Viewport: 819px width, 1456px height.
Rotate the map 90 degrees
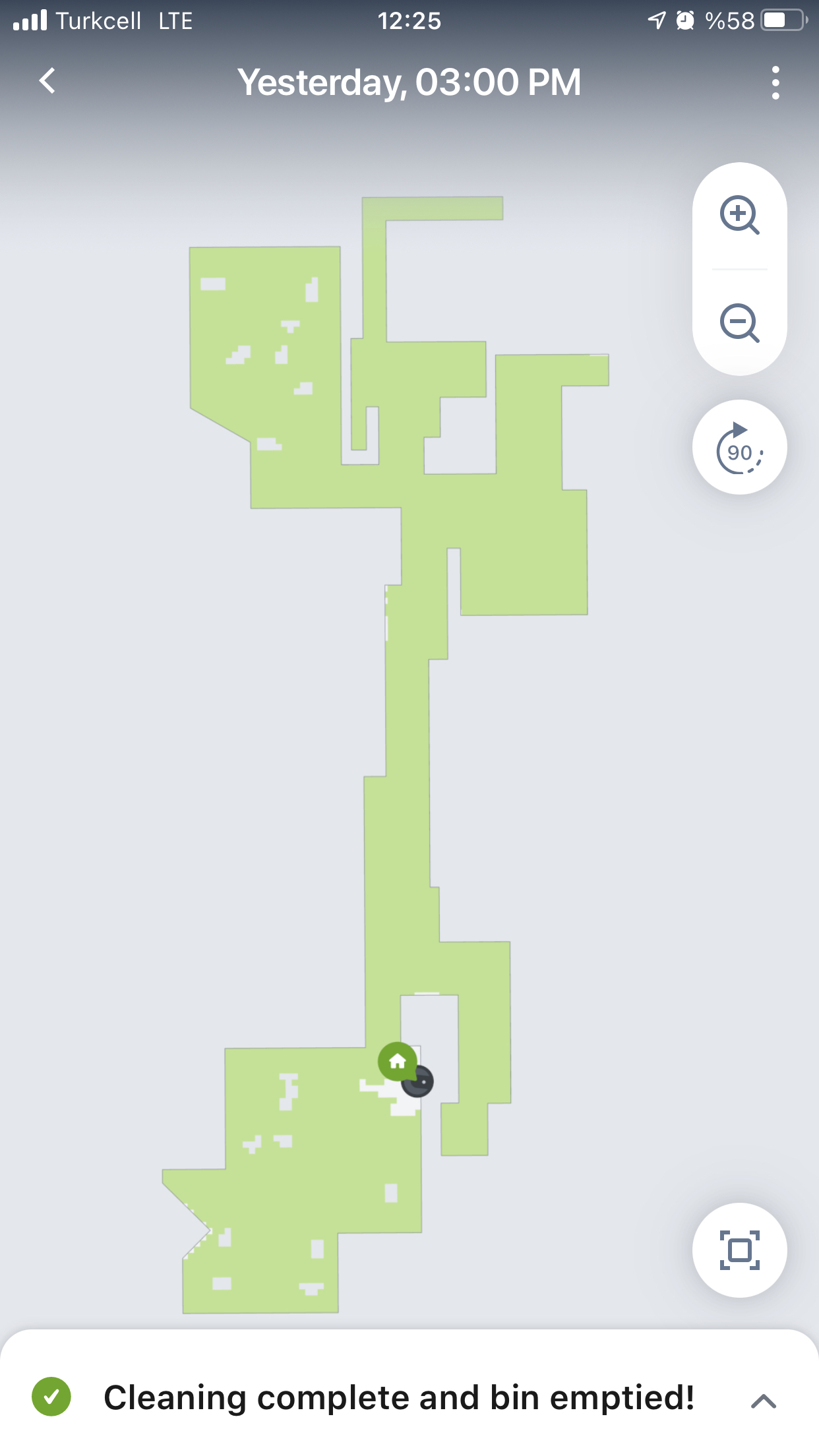pyautogui.click(x=739, y=448)
